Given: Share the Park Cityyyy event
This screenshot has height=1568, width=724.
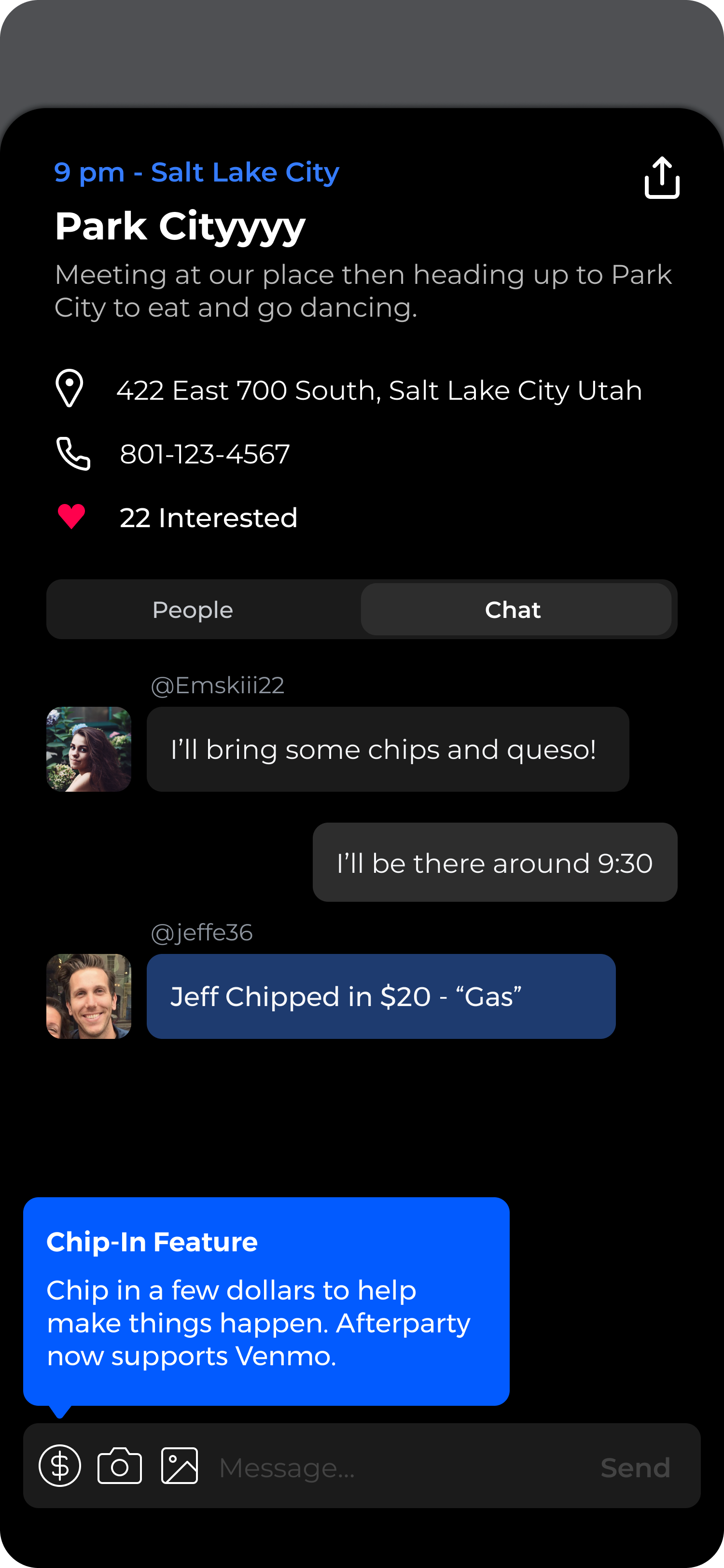Looking at the screenshot, I should pos(661,178).
